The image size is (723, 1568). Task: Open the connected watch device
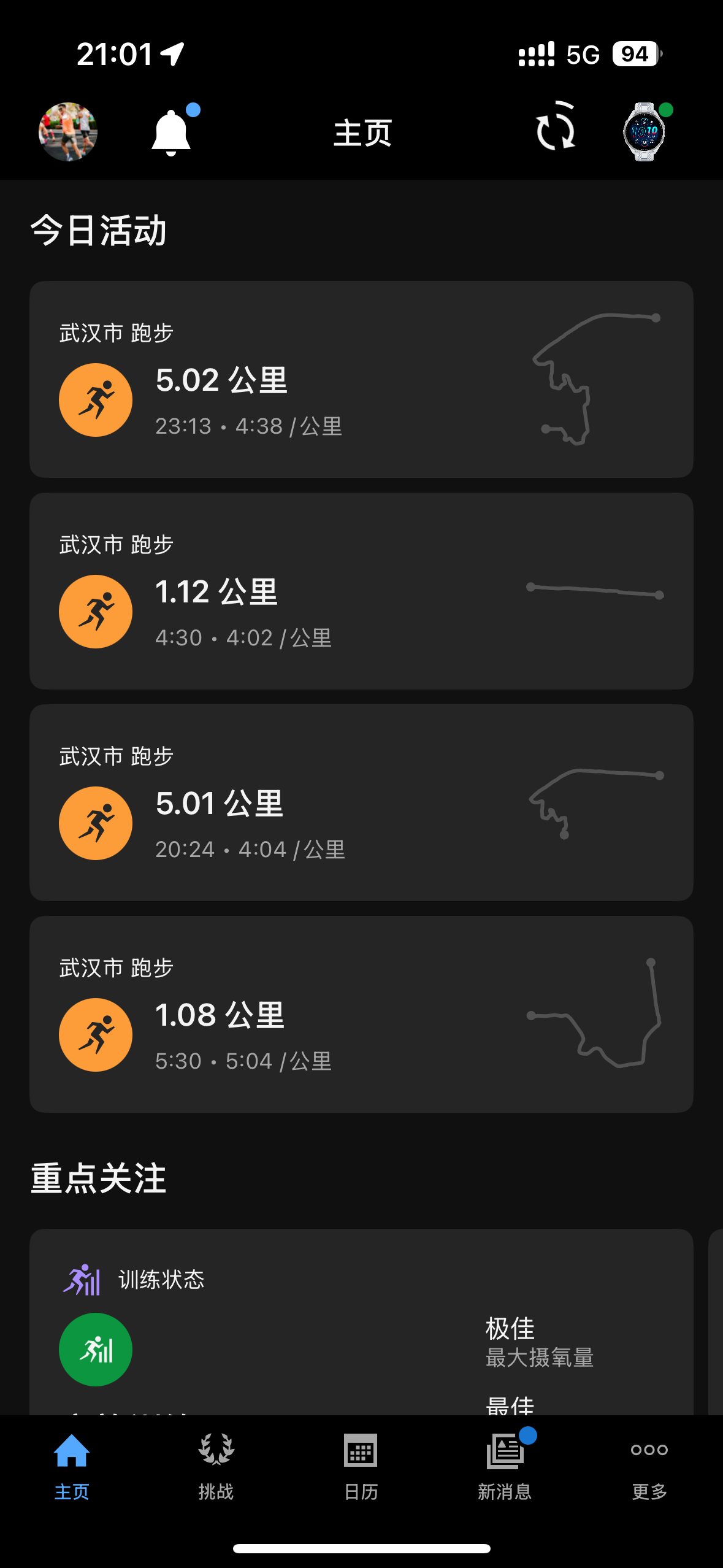[645, 132]
